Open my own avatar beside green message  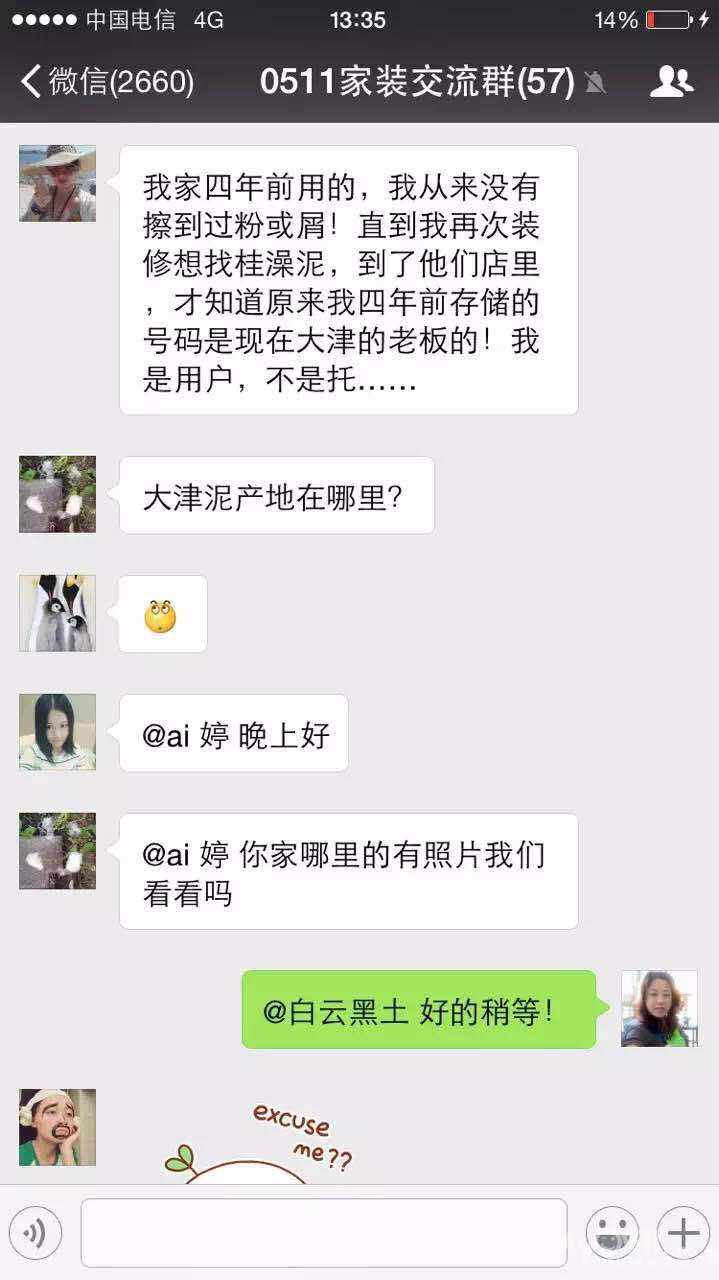659,1008
